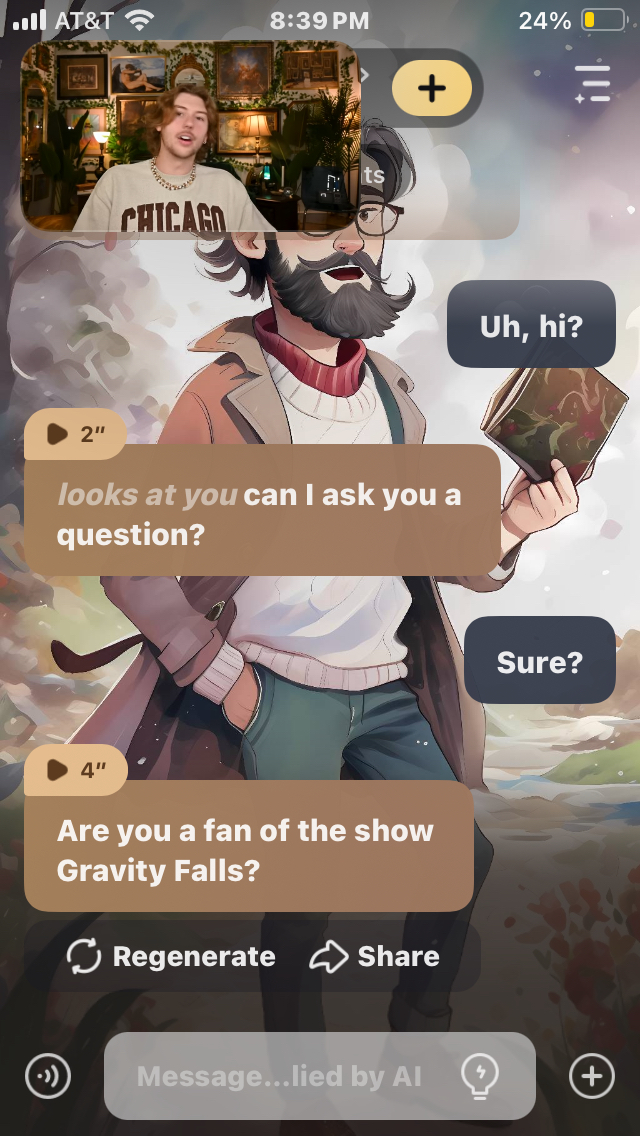Play the 2-second voice message

coord(75,434)
